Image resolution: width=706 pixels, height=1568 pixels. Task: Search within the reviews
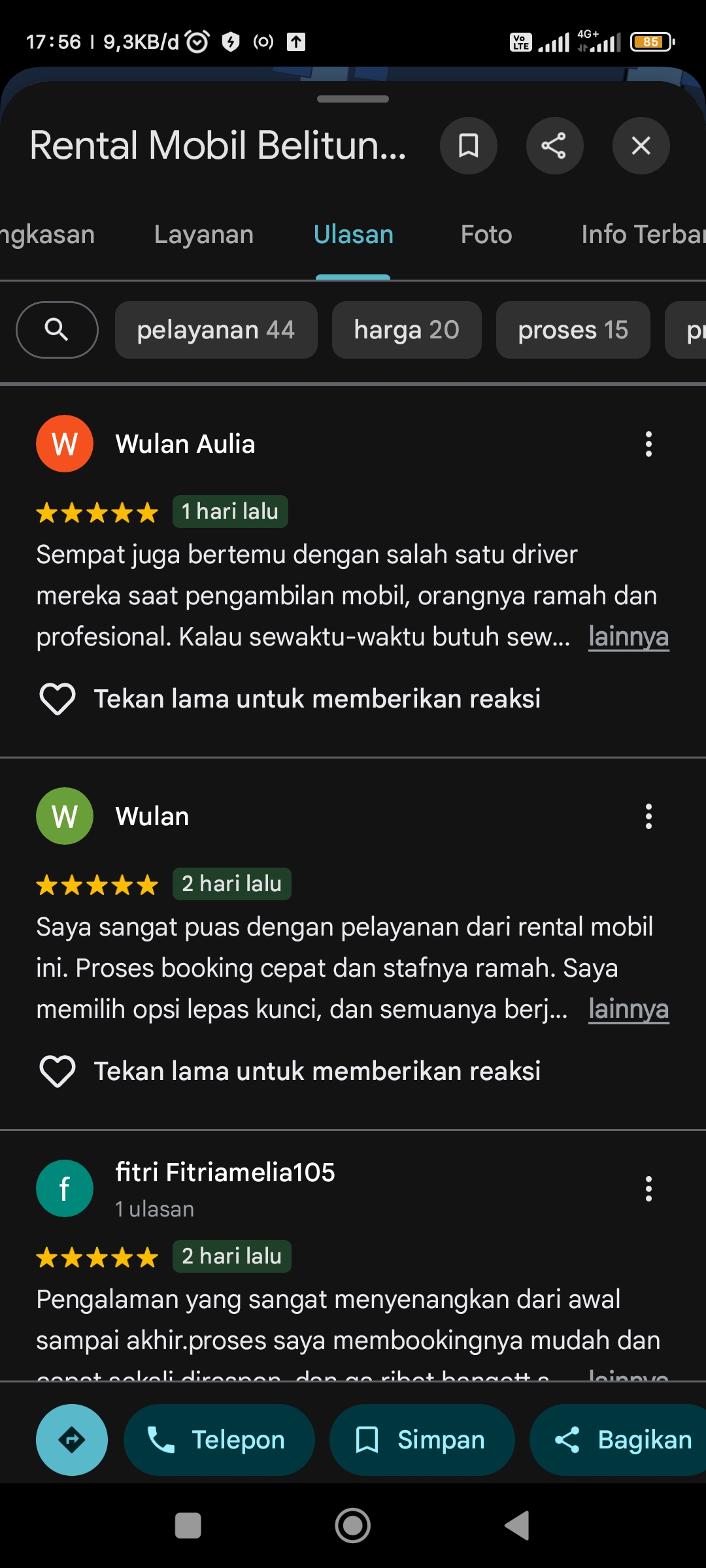pos(57,330)
